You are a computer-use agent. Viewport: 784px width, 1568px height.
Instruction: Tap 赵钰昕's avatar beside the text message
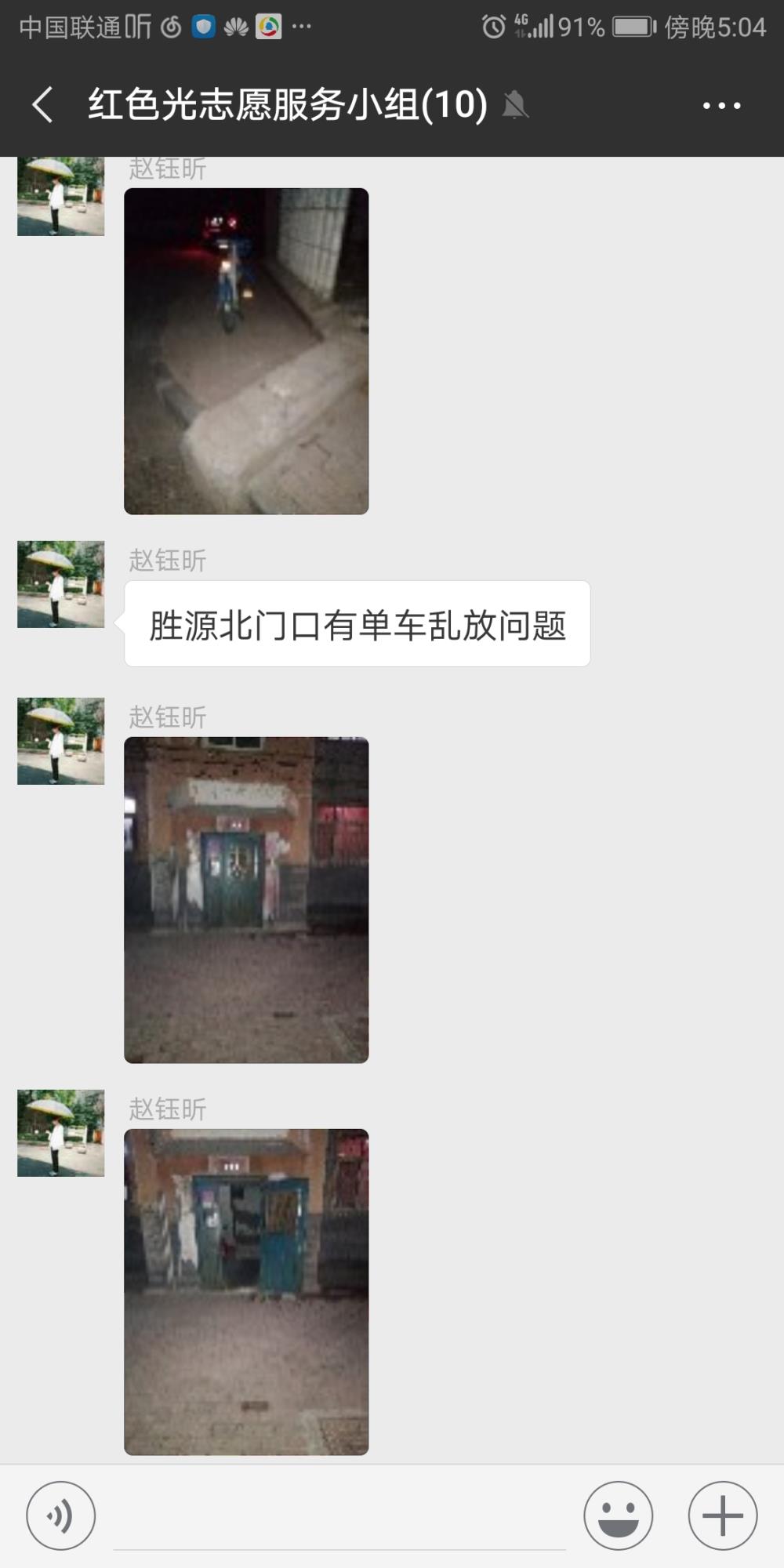(61, 584)
